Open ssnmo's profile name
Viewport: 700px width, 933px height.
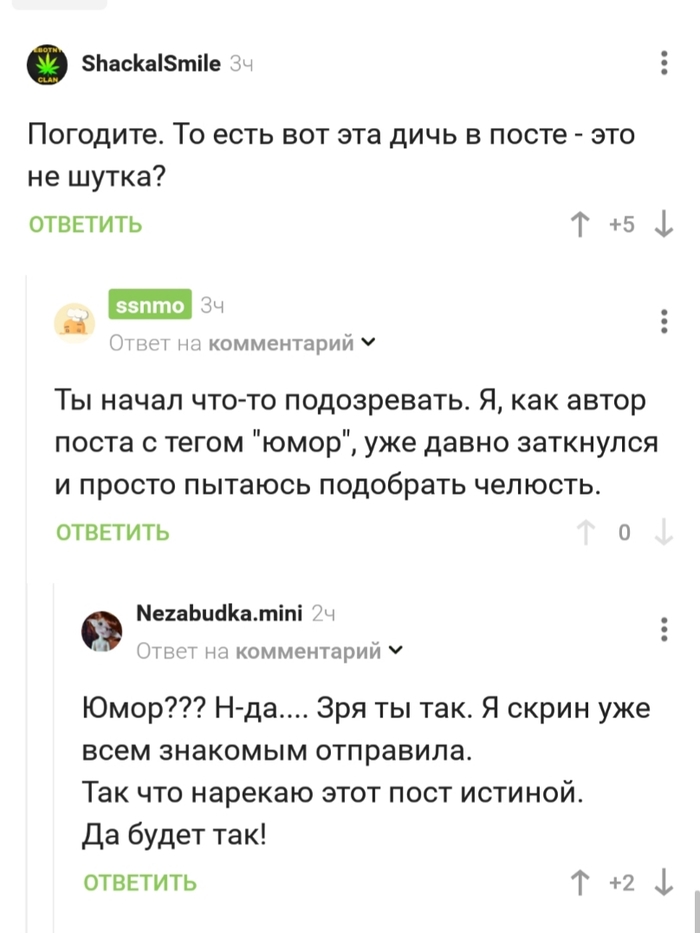[149, 306]
